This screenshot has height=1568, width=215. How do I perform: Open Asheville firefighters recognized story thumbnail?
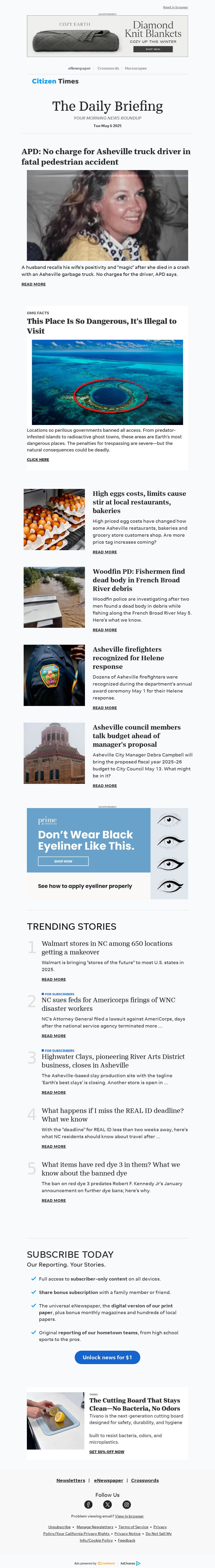pos(54,675)
